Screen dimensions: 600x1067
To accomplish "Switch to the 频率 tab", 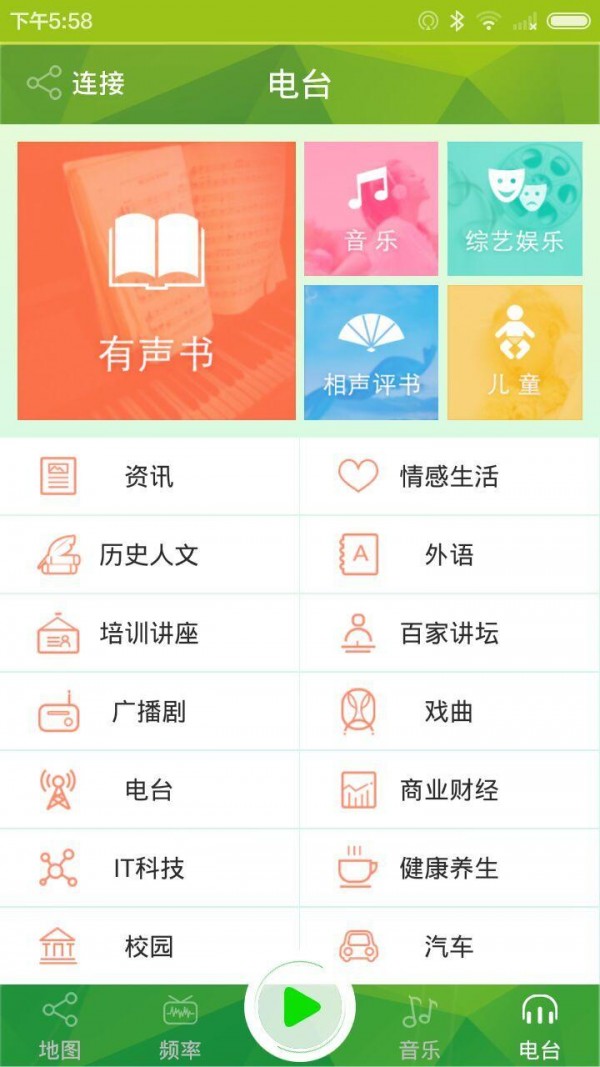I will [180, 1027].
